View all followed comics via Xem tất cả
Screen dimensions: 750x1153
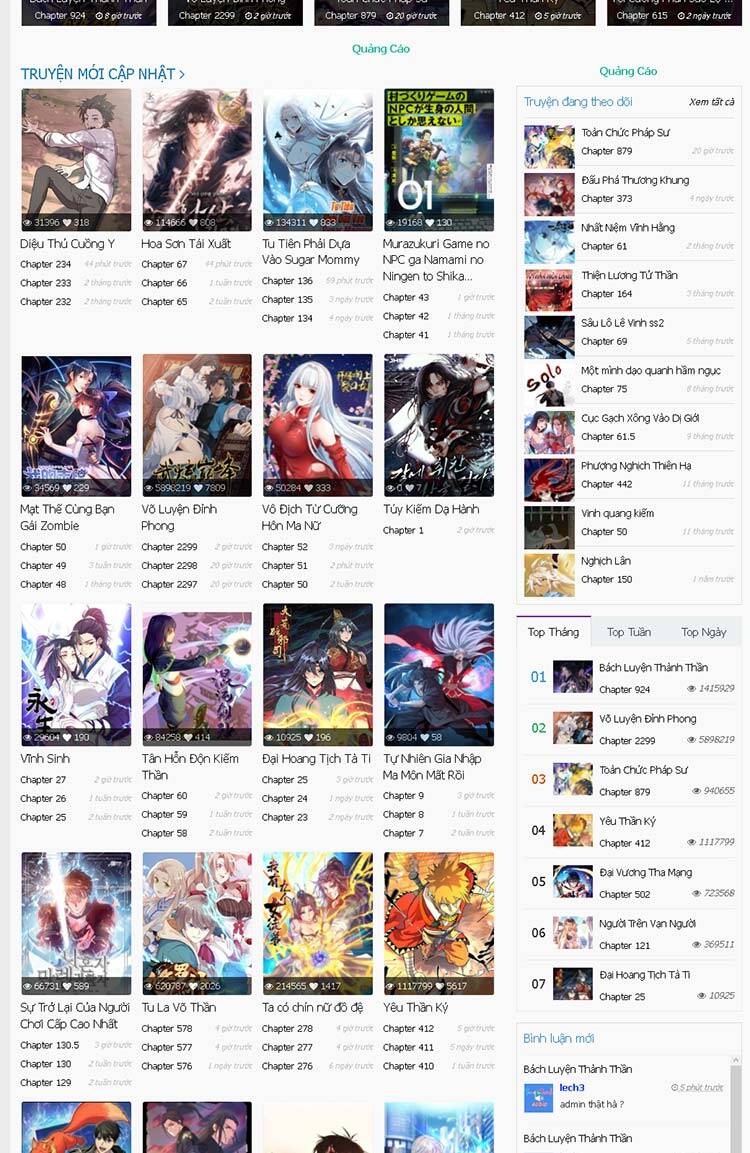click(x=711, y=102)
